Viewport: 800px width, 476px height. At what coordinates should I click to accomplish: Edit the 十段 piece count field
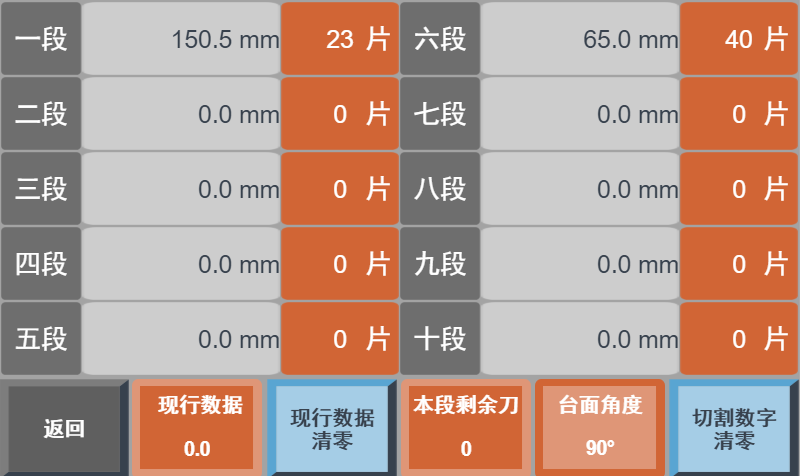(739, 339)
